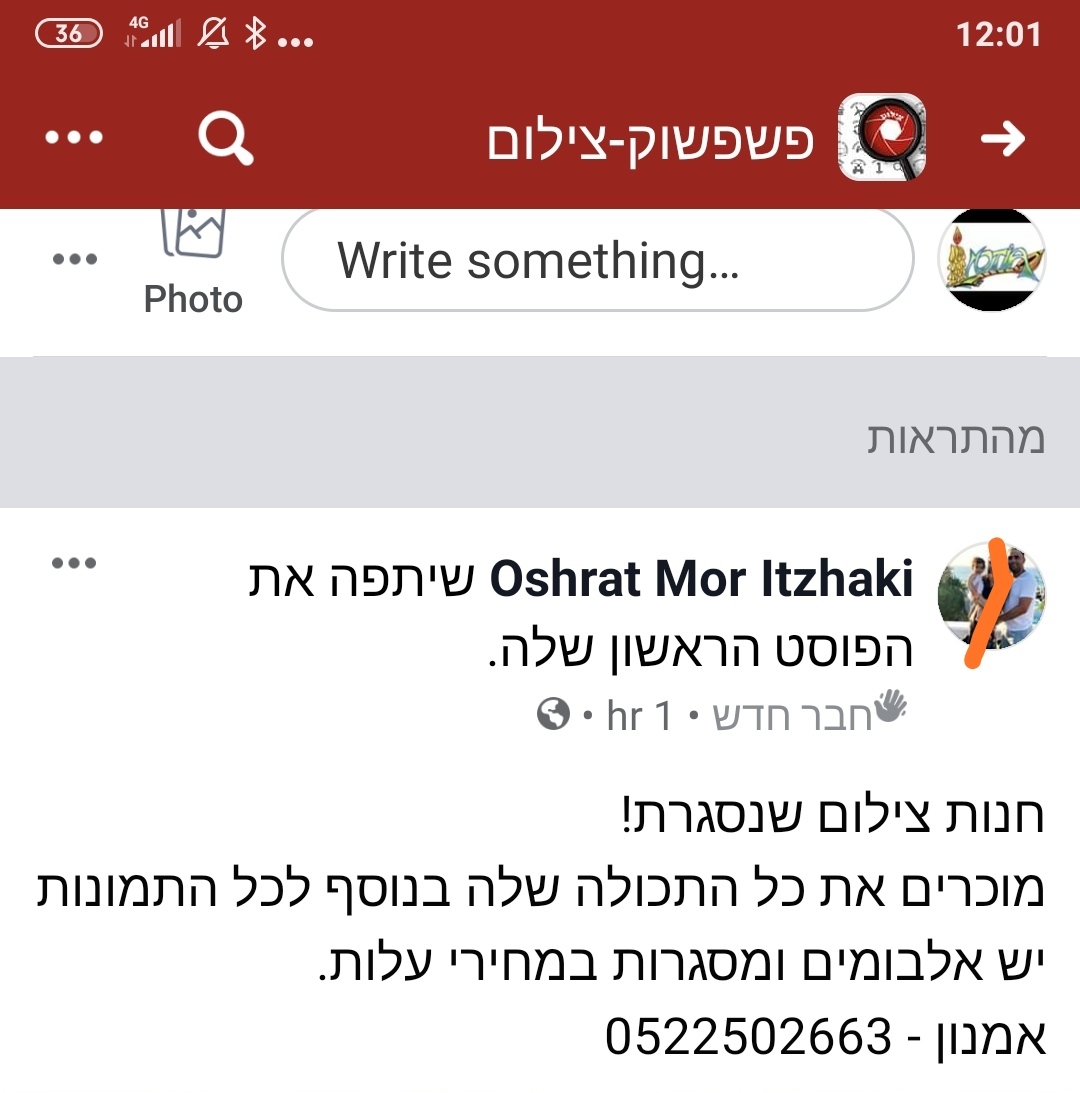The width and height of the screenshot is (1080, 1093).
Task: Search within the group
Action: (x=225, y=138)
